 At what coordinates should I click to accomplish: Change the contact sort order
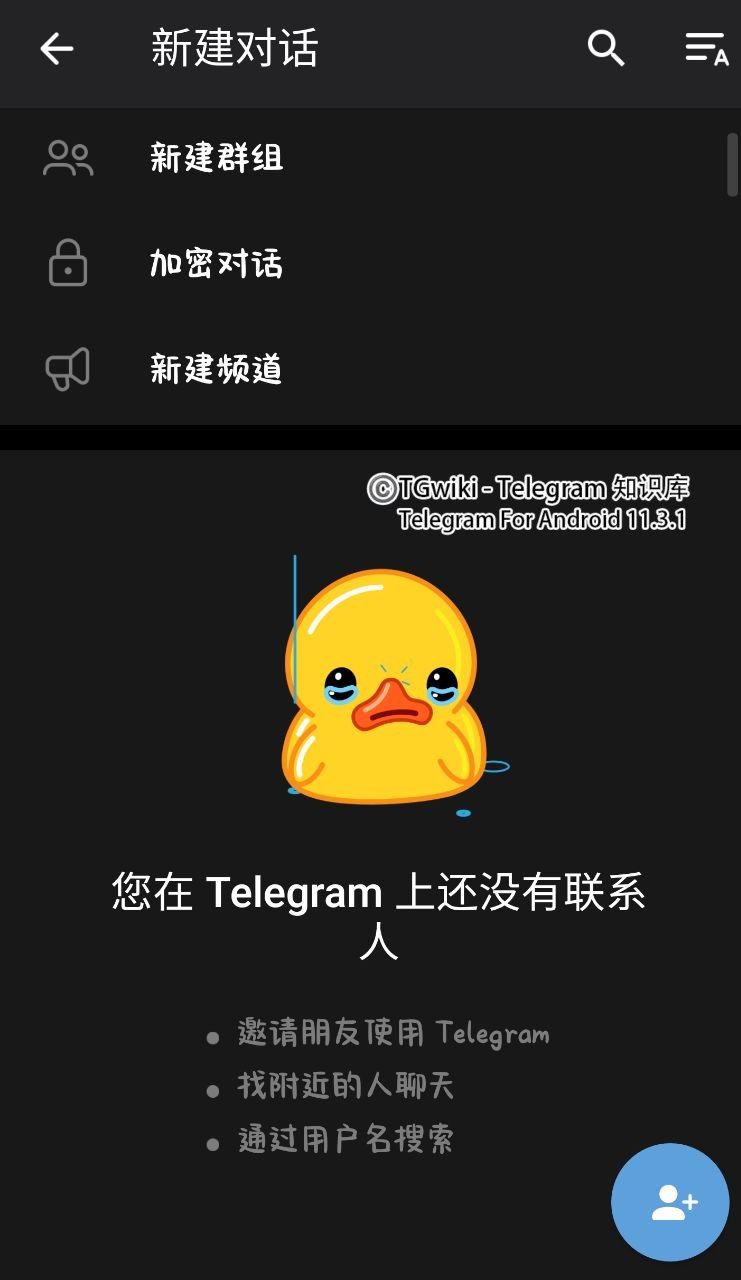coord(705,48)
